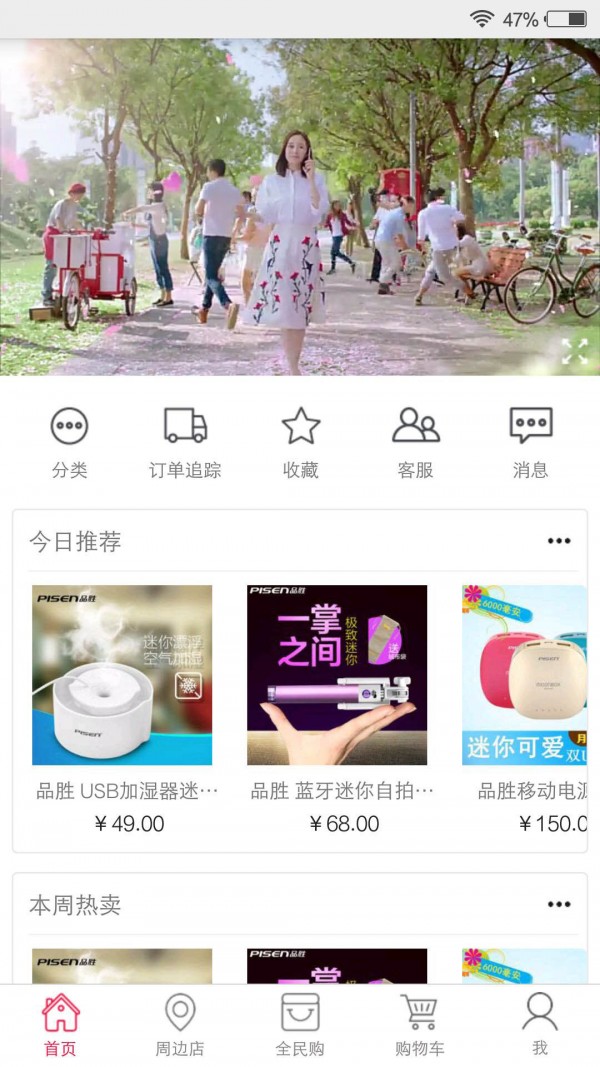The height and width of the screenshot is (1067, 600).
Task: Expand the banner video to fullscreen
Action: point(575,351)
